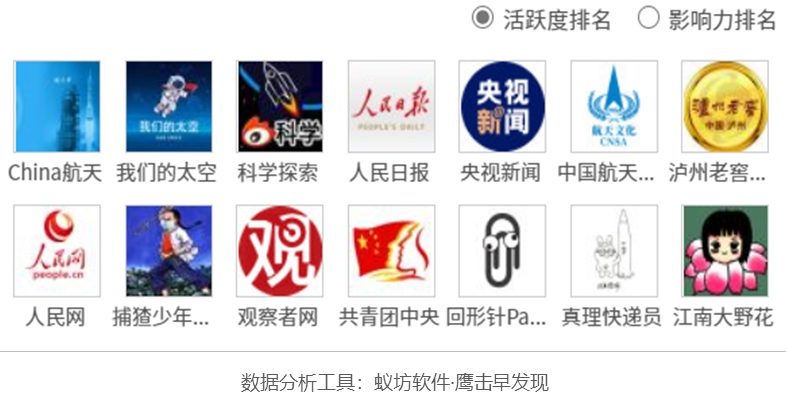Screen dimensions: 788x414
Task: Open the 人民网 account
Action: pos(57,252)
